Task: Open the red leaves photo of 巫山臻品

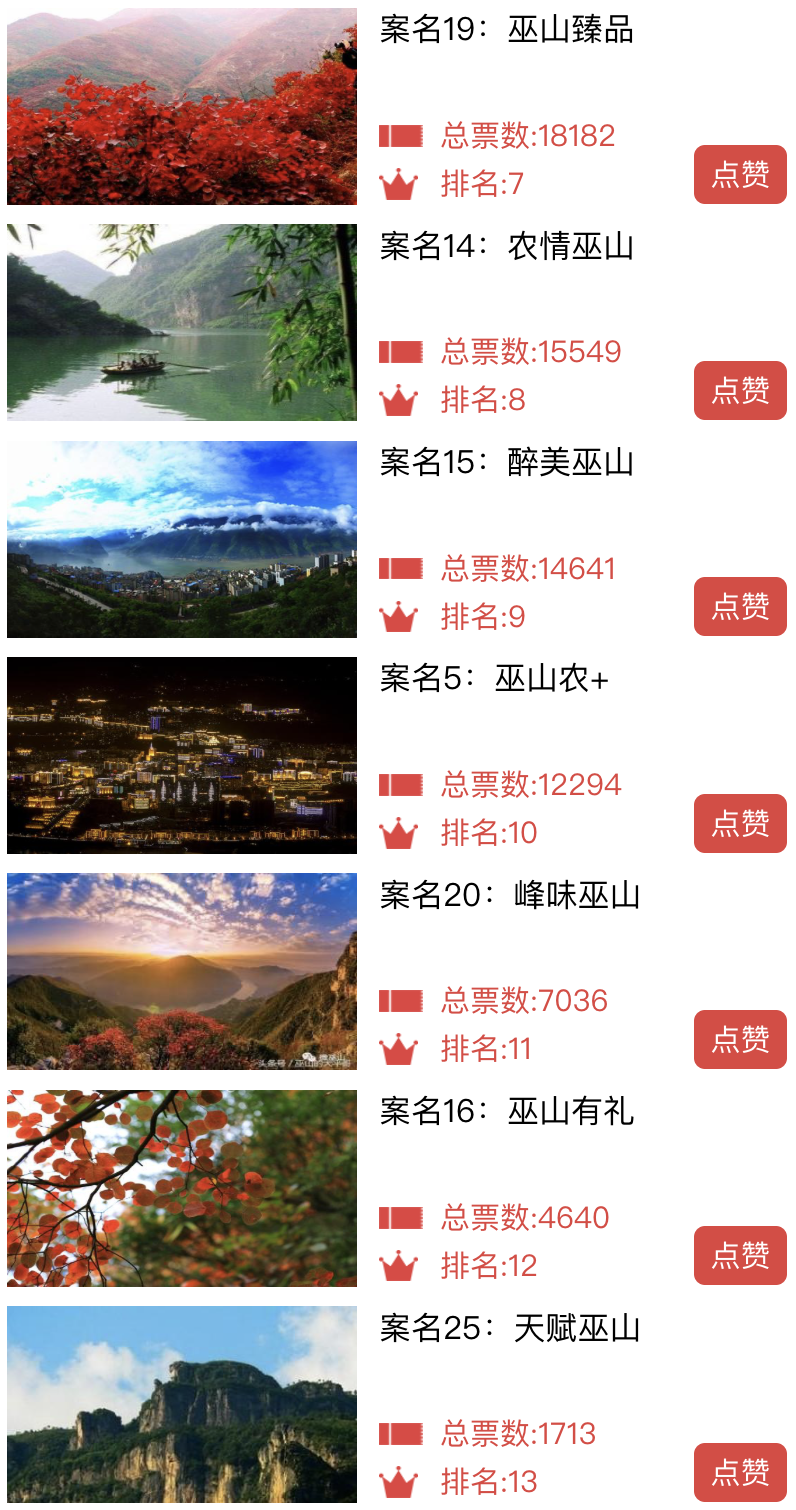Action: click(182, 106)
